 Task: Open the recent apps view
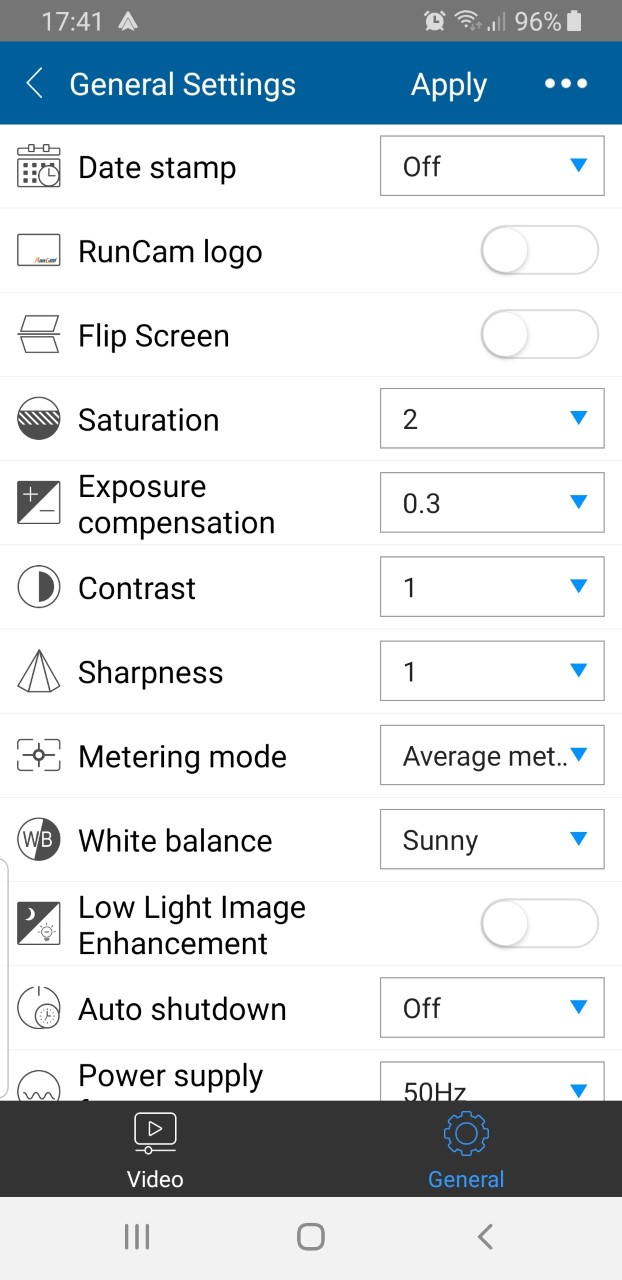point(137,1237)
